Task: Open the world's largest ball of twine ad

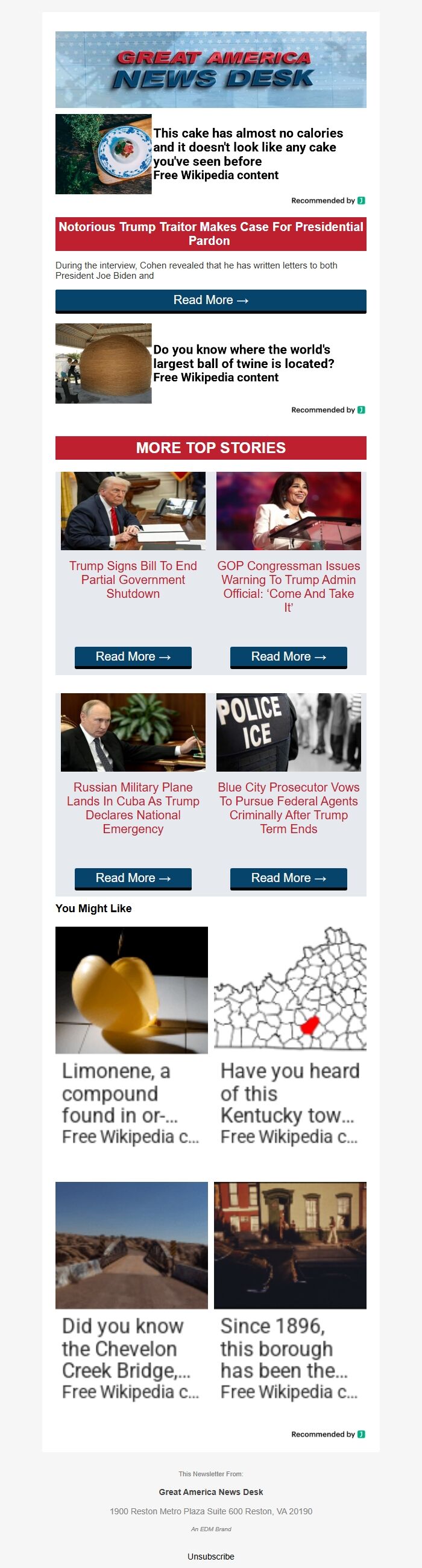Action: [x=243, y=363]
